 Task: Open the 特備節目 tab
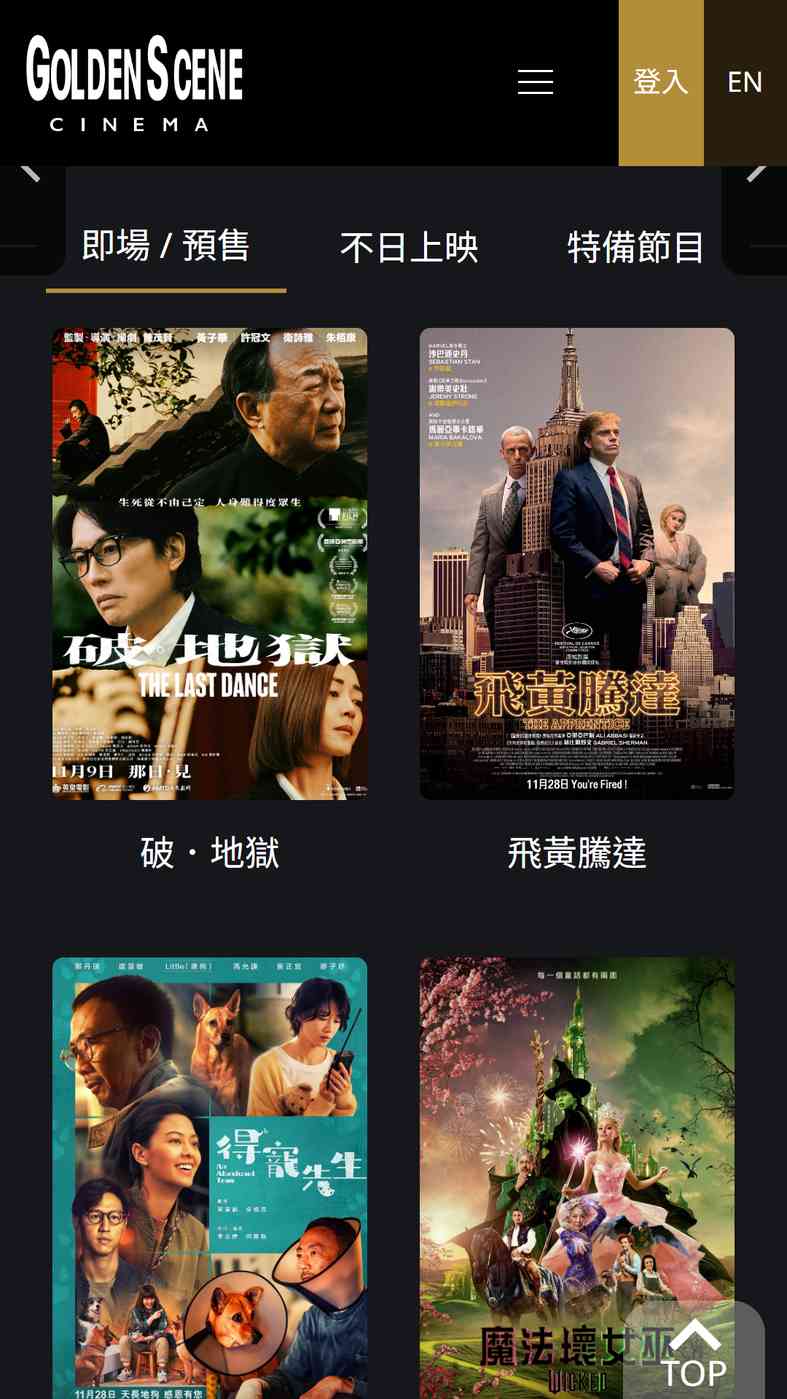636,248
